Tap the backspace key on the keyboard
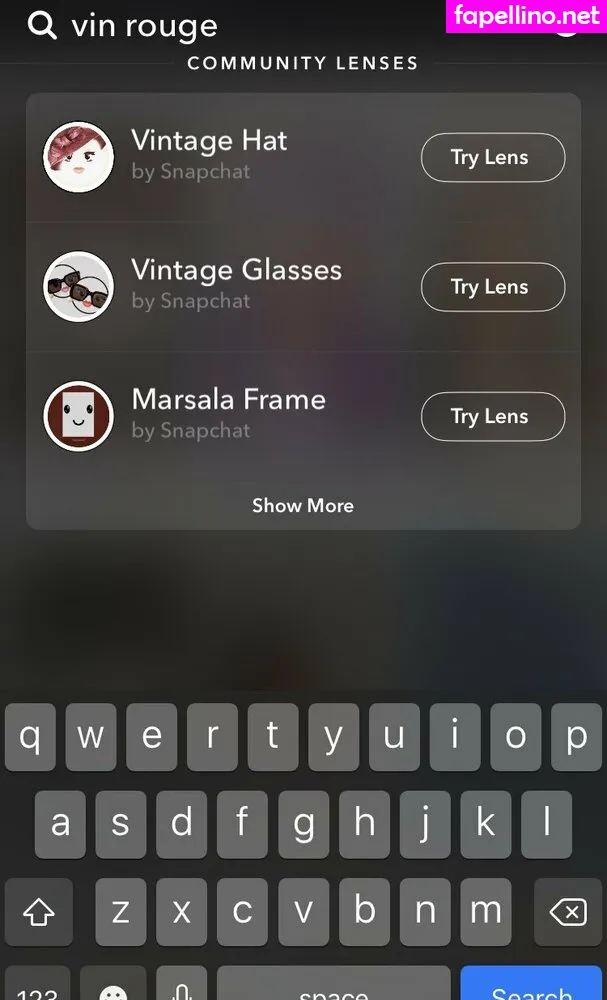The width and height of the screenshot is (607, 1000). (567, 912)
